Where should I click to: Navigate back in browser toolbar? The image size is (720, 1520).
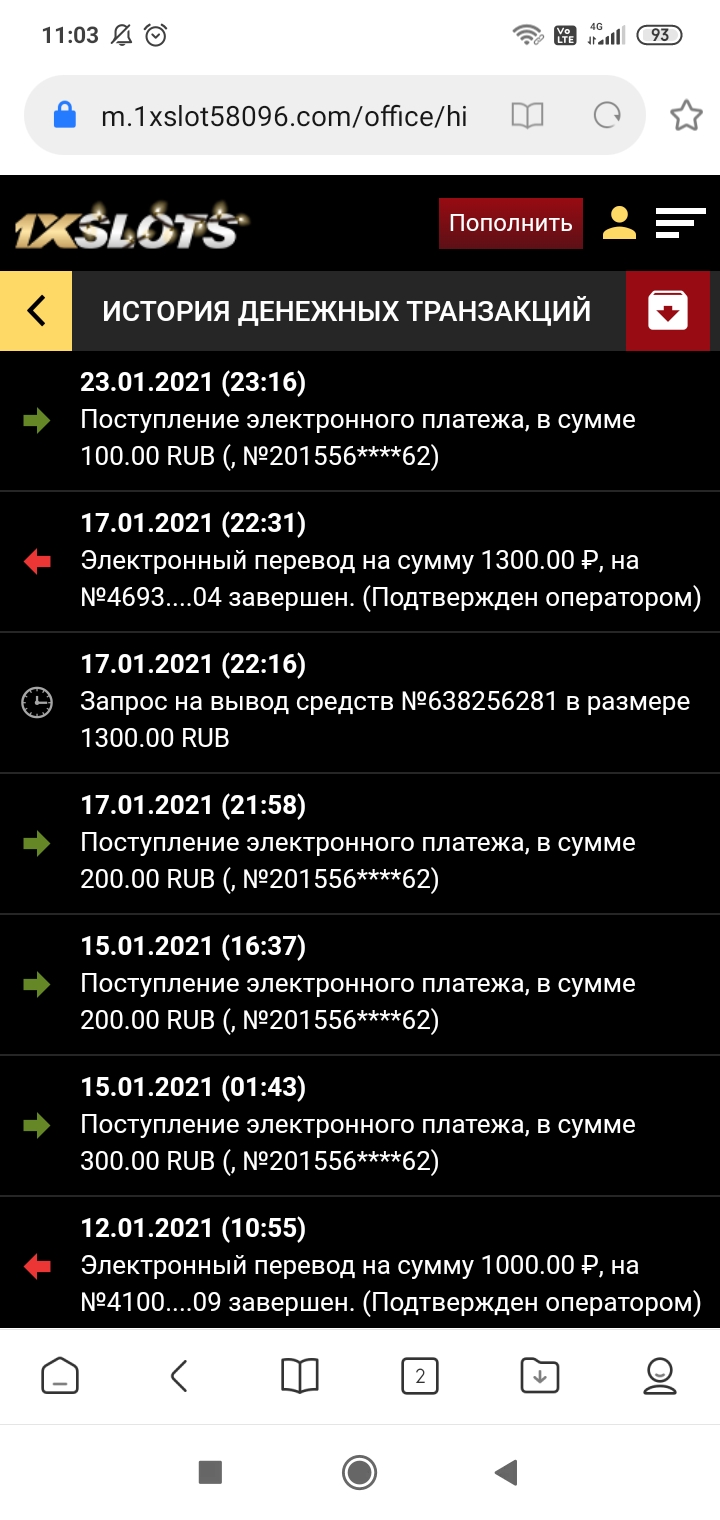point(179,1376)
